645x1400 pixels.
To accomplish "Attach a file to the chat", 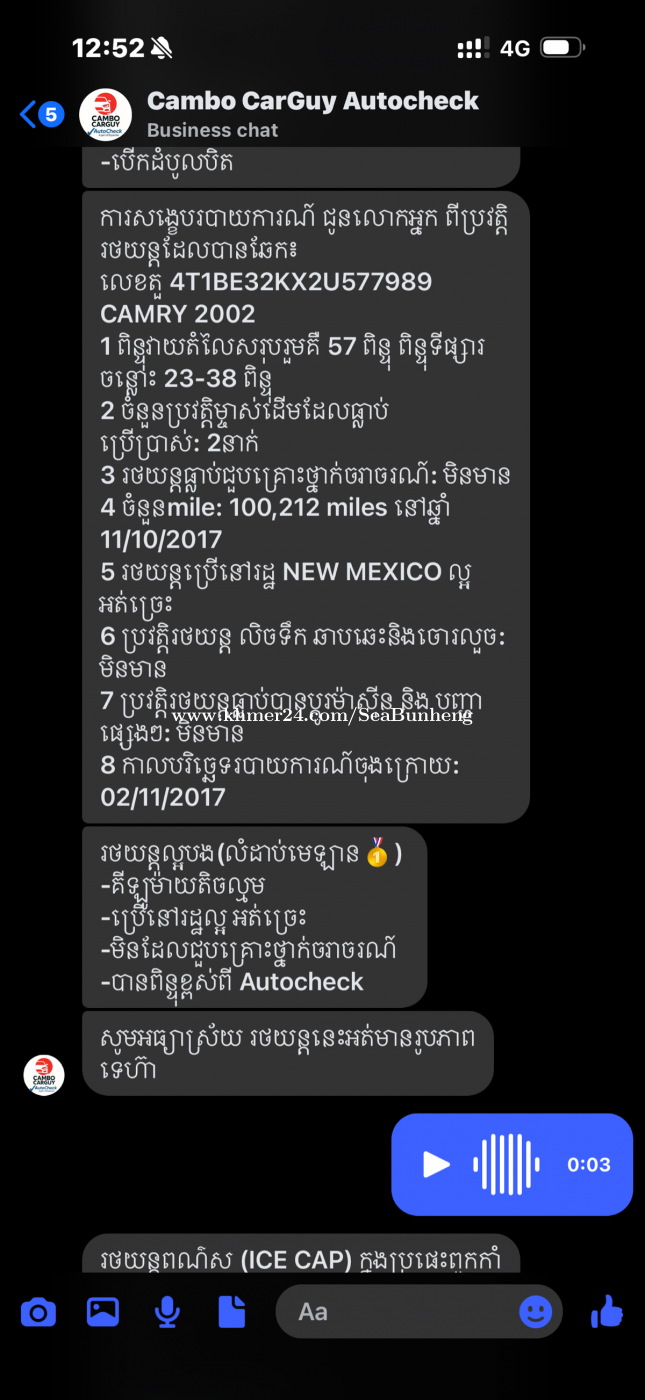I will (231, 1311).
